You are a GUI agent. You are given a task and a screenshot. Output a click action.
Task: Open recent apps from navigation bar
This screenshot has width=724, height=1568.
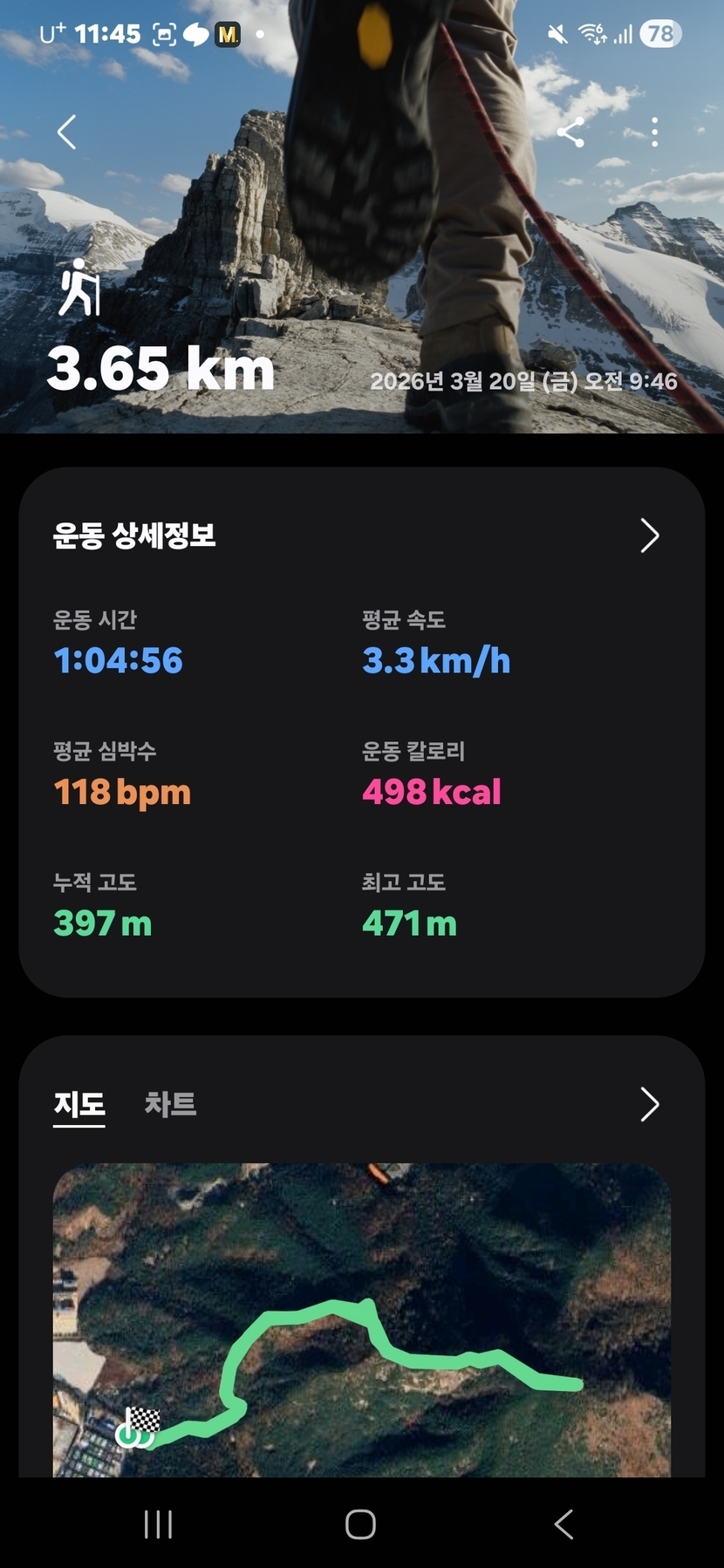click(x=158, y=1524)
